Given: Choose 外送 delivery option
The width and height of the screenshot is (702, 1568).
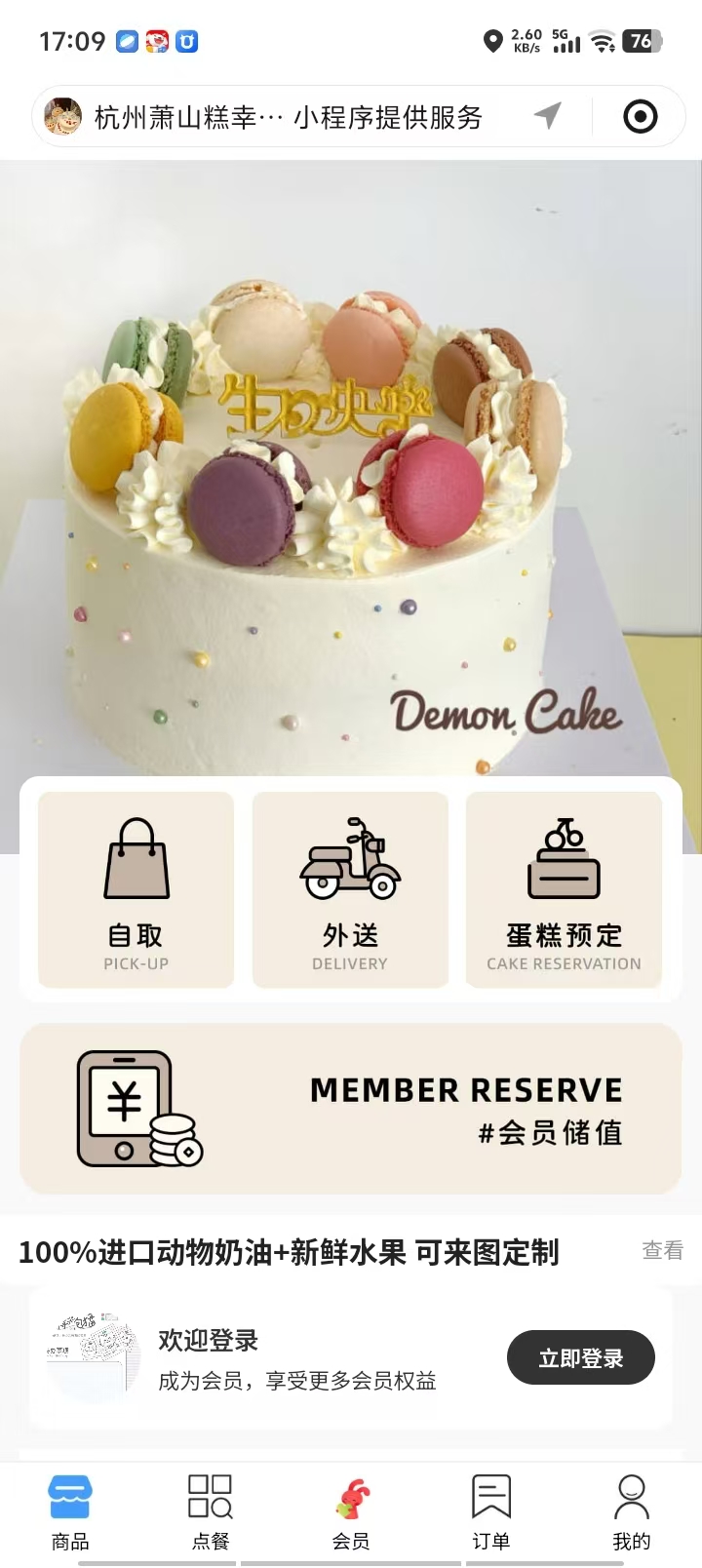Looking at the screenshot, I should coord(350,889).
